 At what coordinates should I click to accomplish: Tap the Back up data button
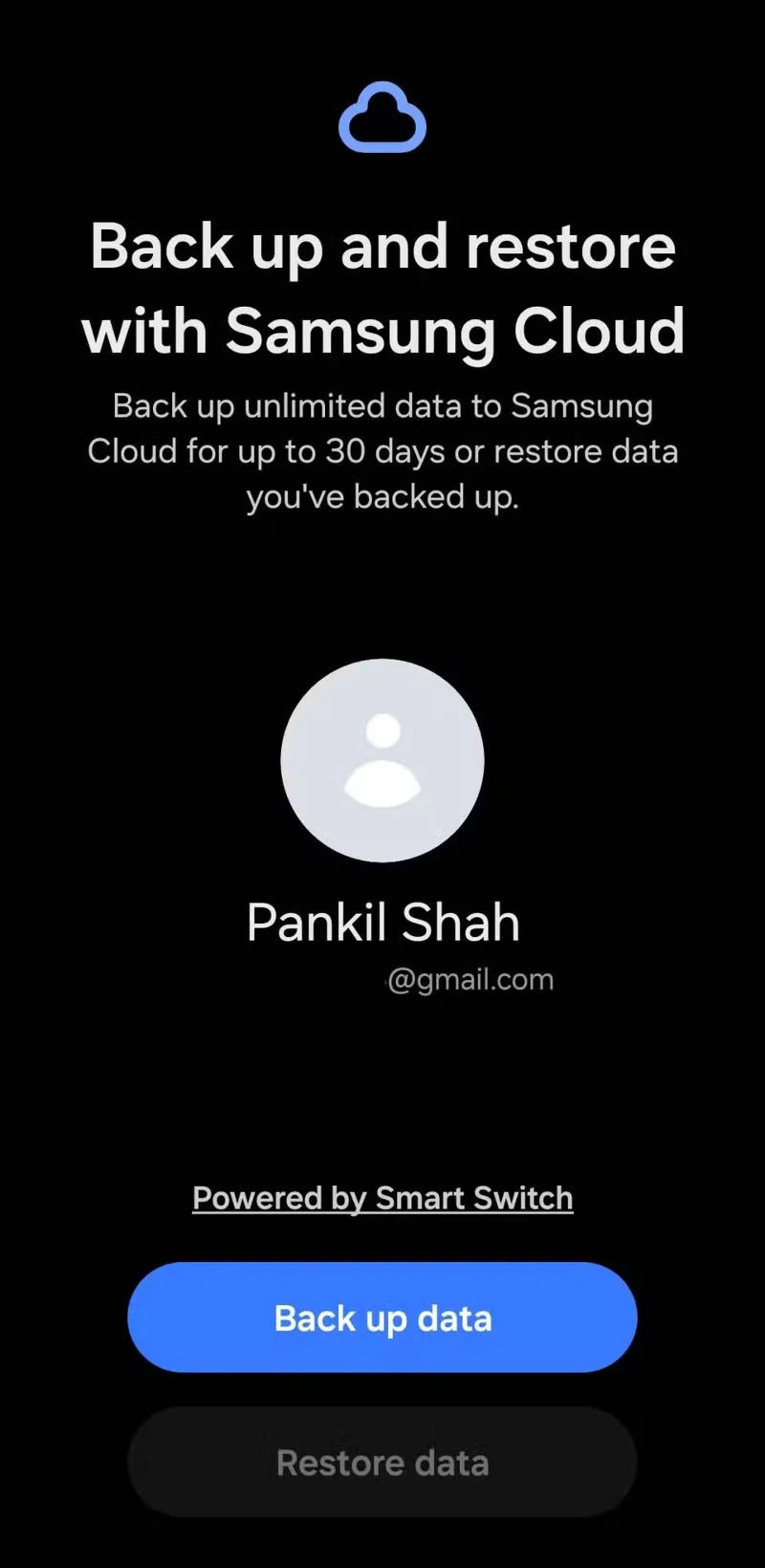point(382,1318)
